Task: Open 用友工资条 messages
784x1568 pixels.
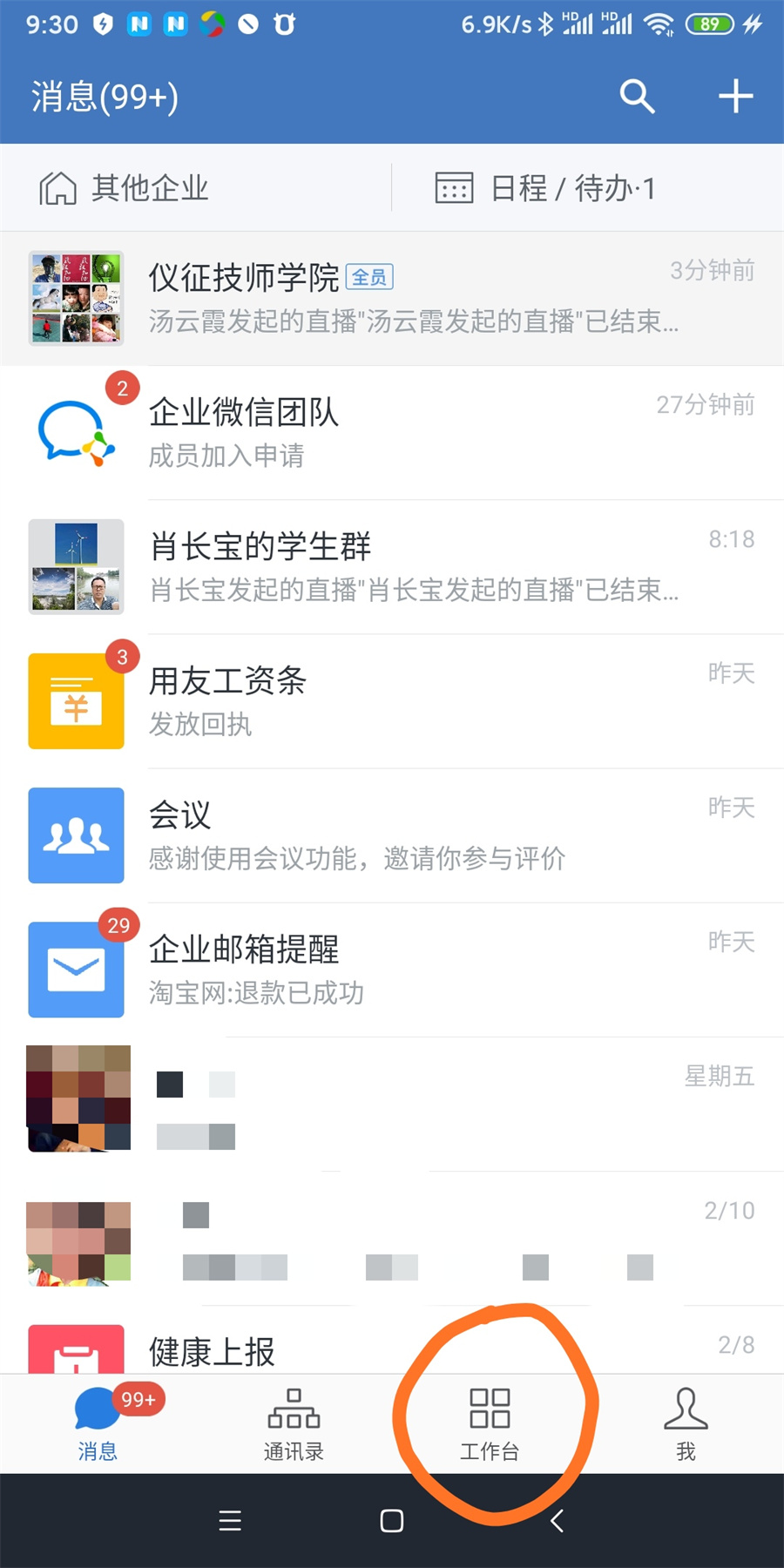Action: click(x=392, y=701)
